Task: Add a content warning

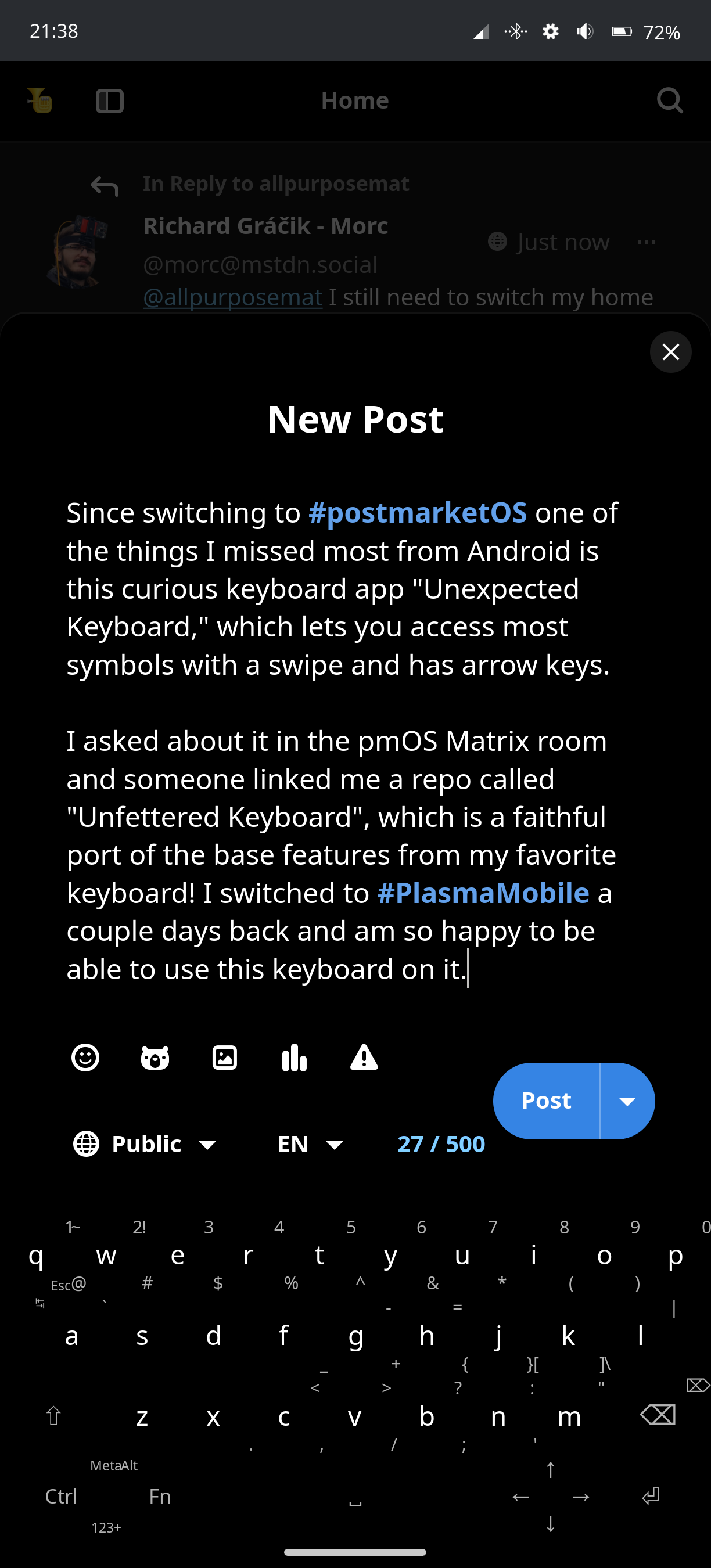Action: pyautogui.click(x=364, y=1058)
